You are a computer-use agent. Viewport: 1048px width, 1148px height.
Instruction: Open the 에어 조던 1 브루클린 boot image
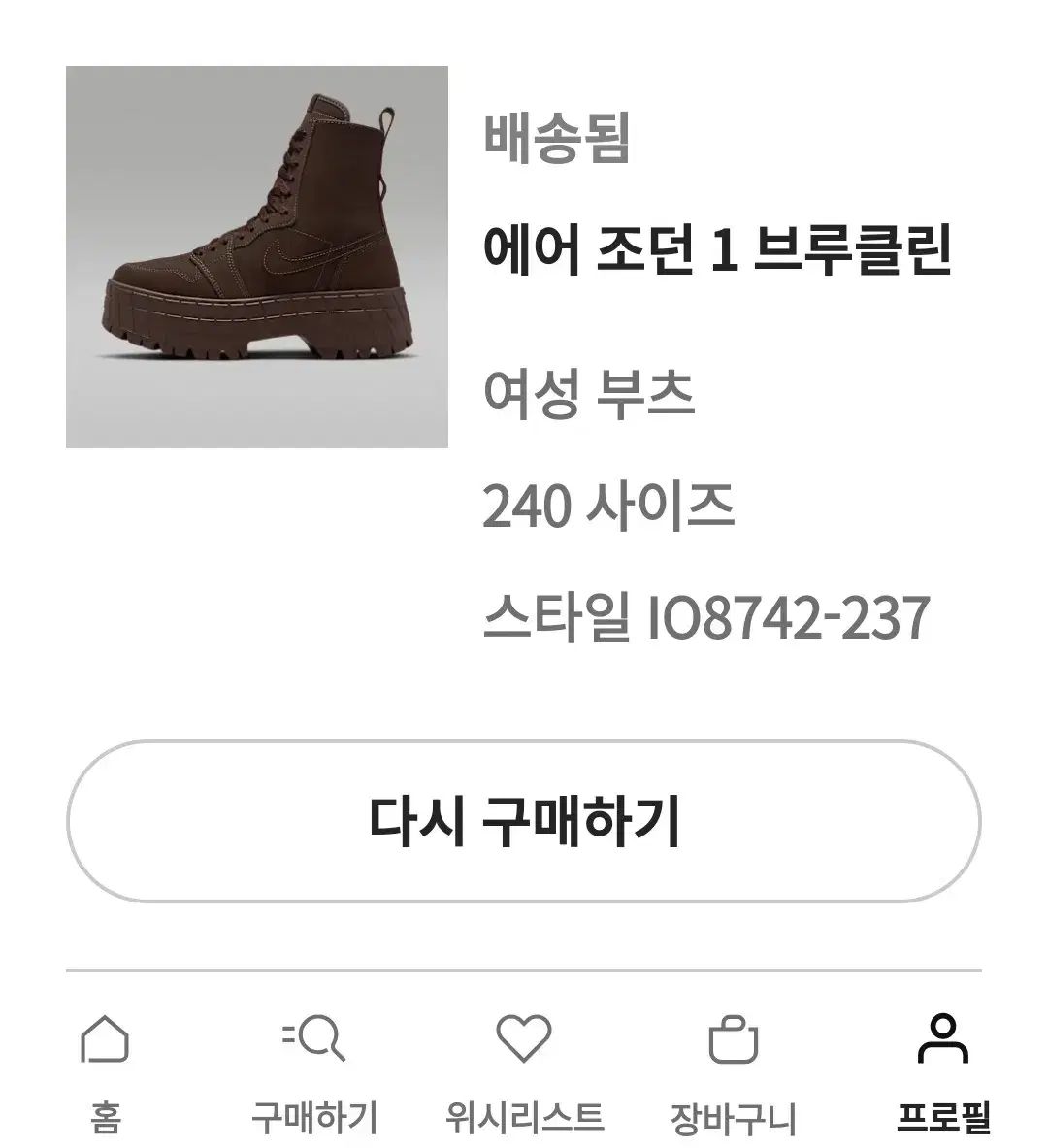click(257, 257)
